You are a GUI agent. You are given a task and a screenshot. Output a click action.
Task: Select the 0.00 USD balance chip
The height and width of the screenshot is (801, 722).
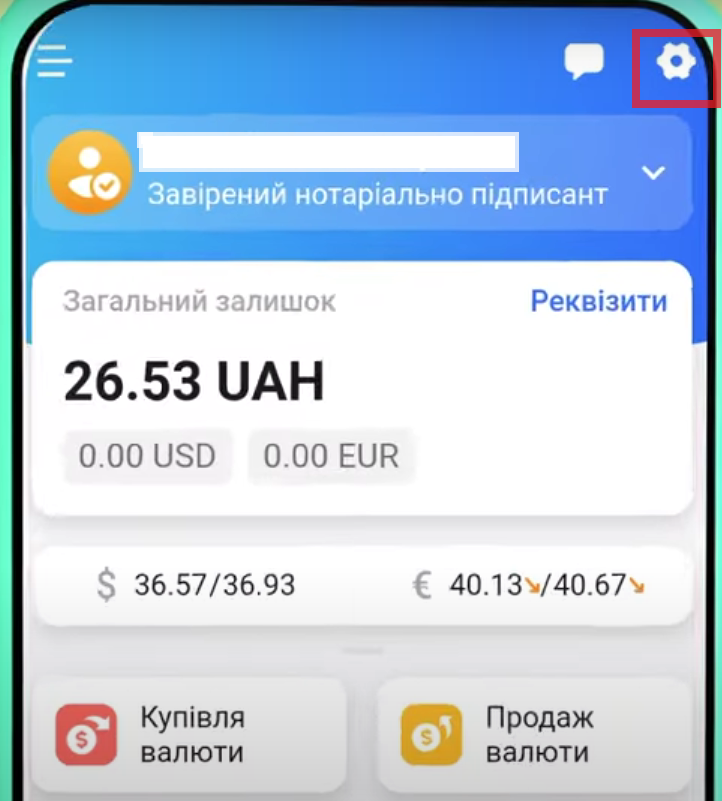(x=147, y=456)
